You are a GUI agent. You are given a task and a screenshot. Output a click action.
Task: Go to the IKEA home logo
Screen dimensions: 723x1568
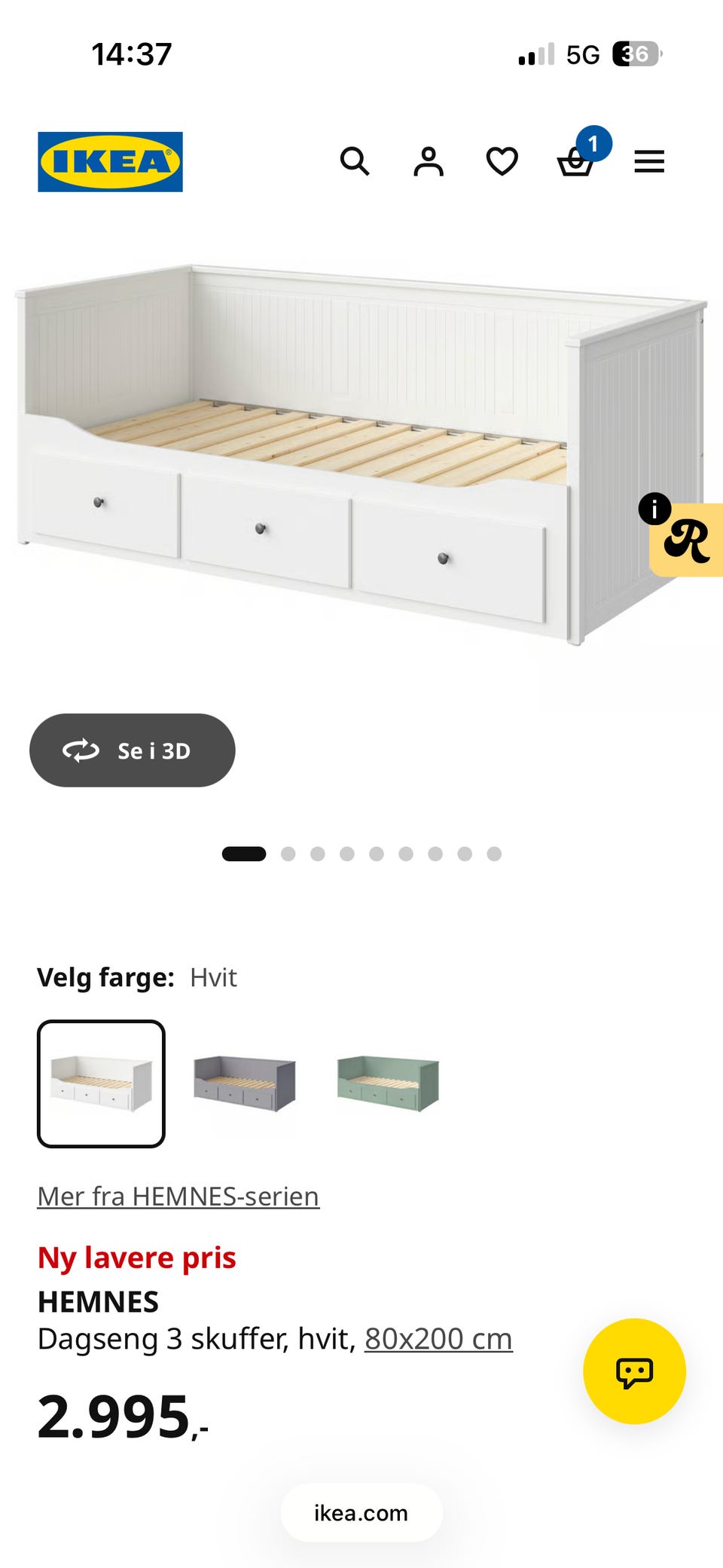point(110,162)
